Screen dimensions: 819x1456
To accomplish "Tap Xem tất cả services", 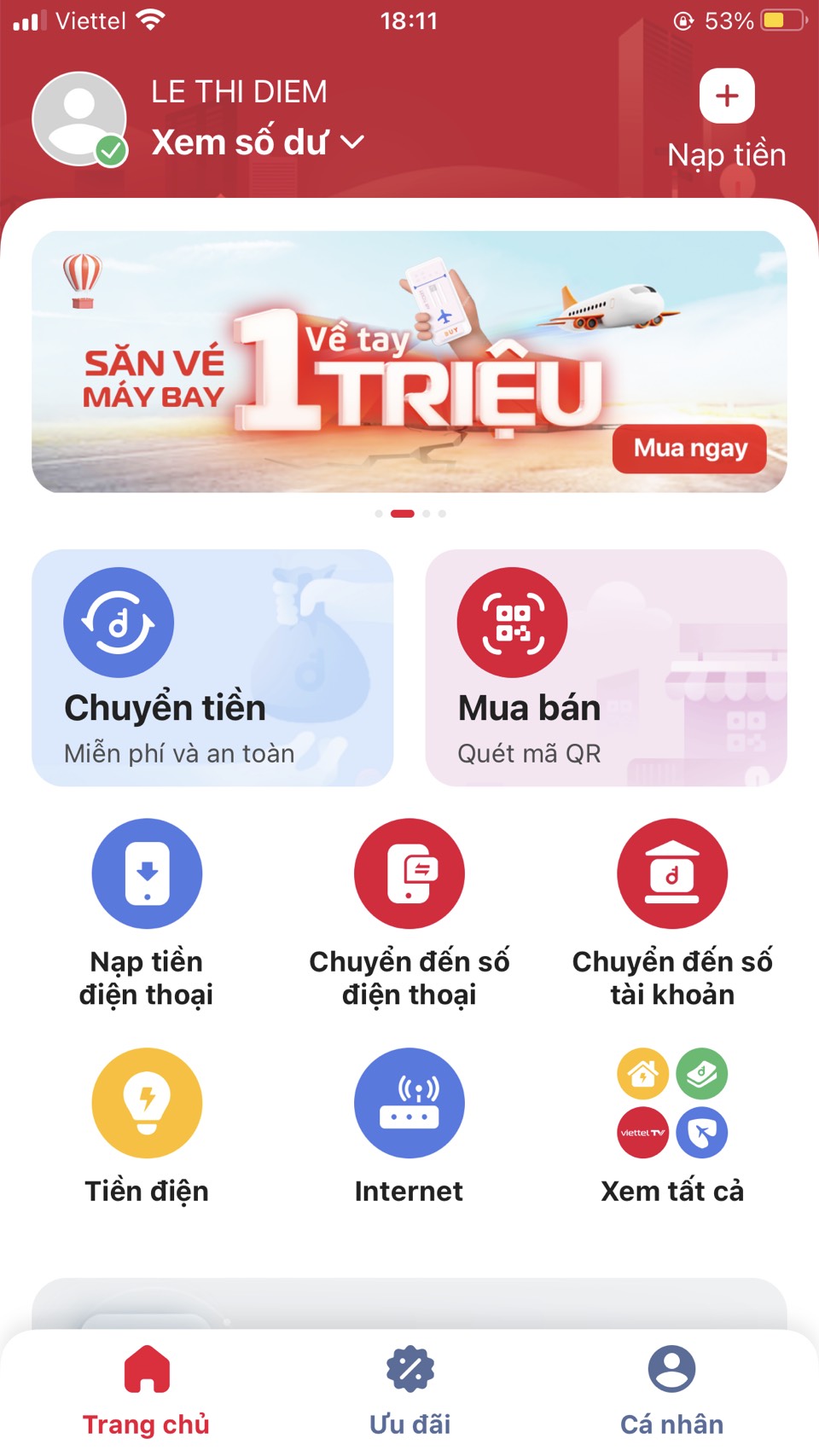I will point(672,1126).
